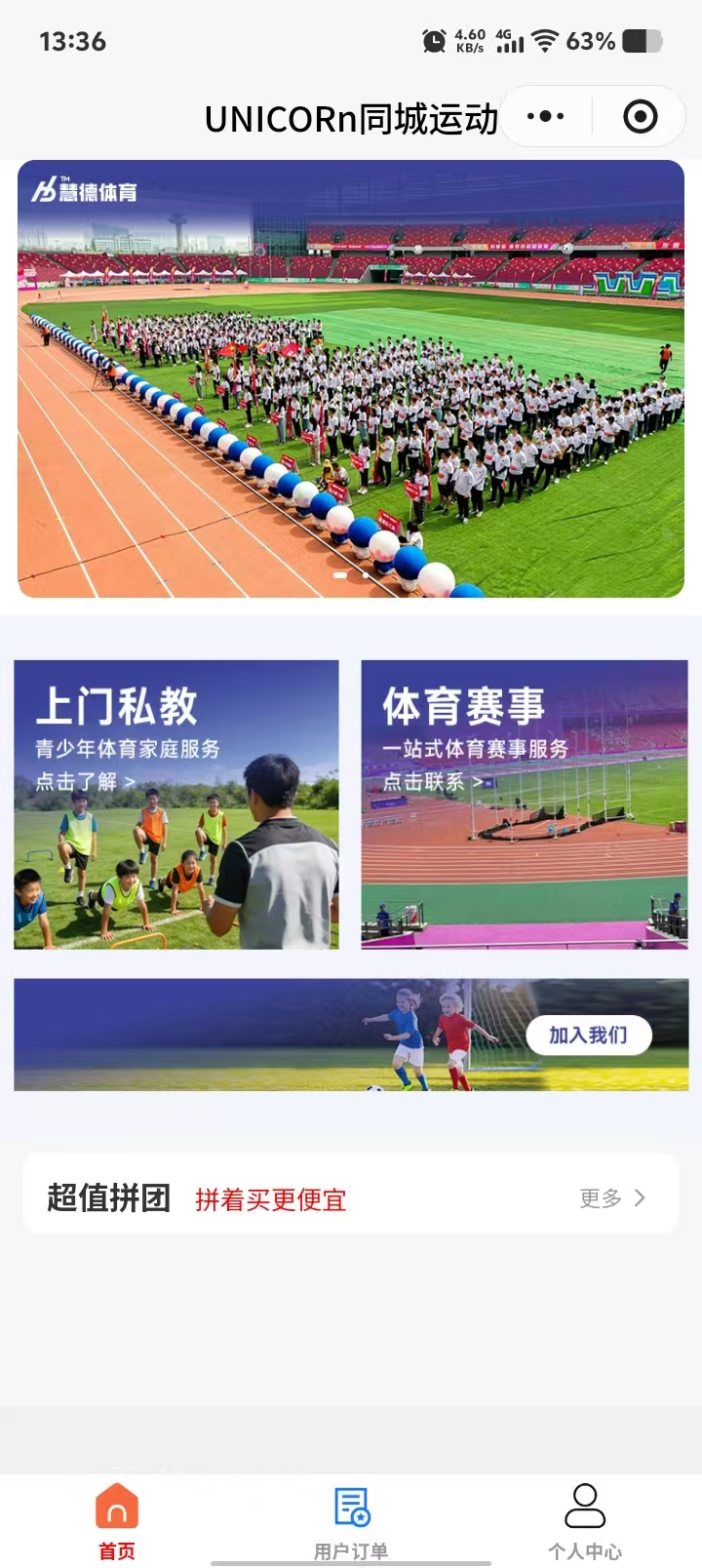
Task: Open the mini program more-options menu
Action: 545,117
